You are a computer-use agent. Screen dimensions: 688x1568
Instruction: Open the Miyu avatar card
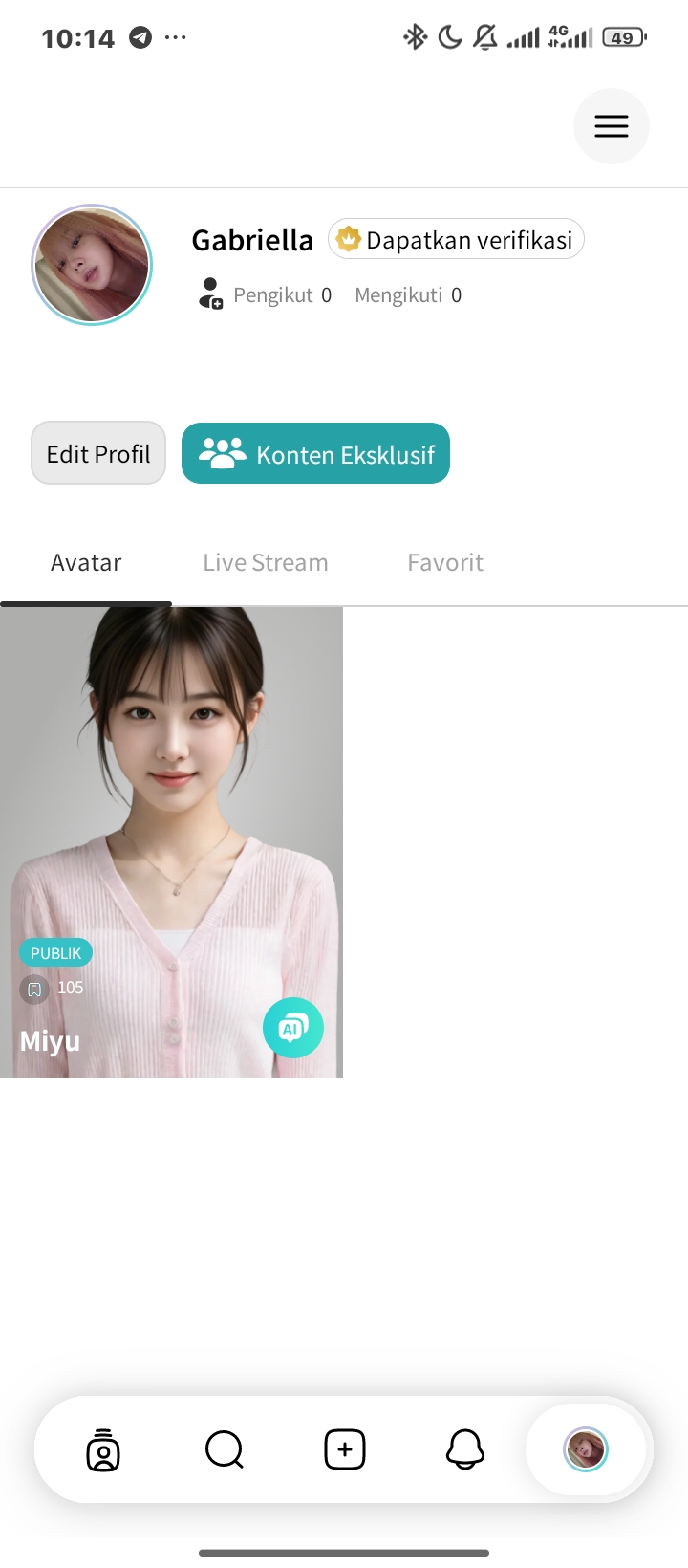(x=171, y=842)
